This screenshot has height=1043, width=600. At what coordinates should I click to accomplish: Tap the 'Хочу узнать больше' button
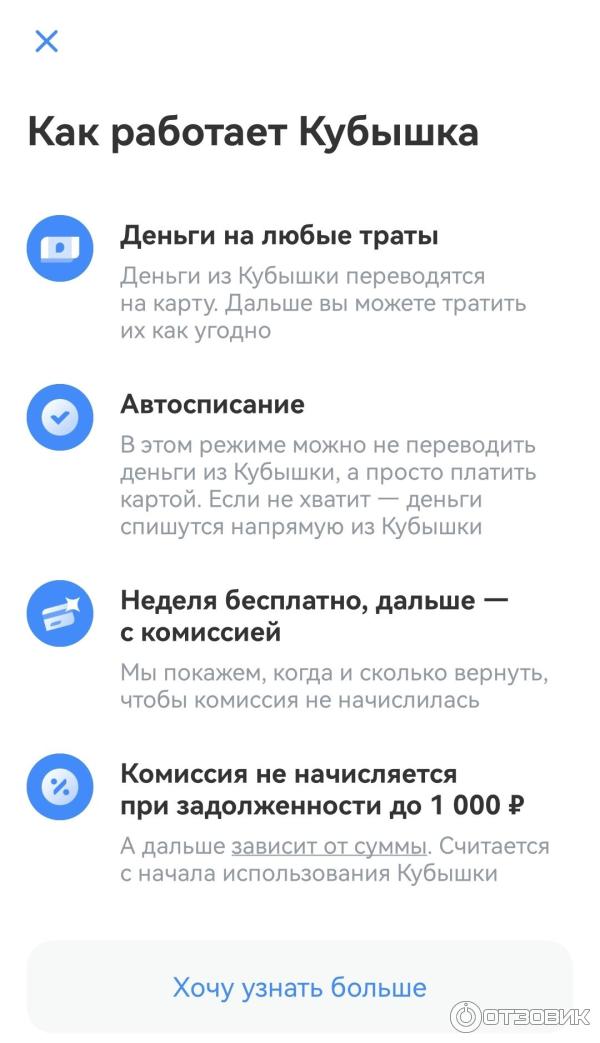click(299, 987)
